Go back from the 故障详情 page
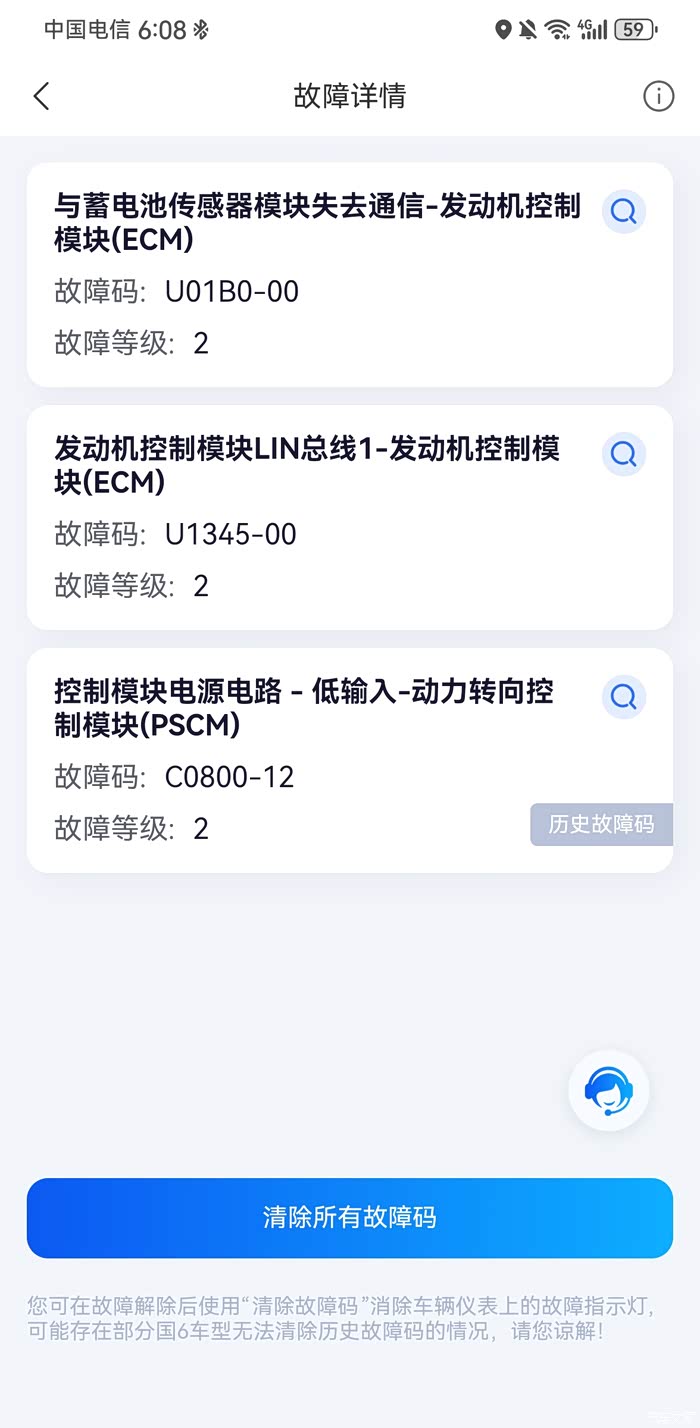Viewport: 700px width, 1428px height. pyautogui.click(x=41, y=96)
